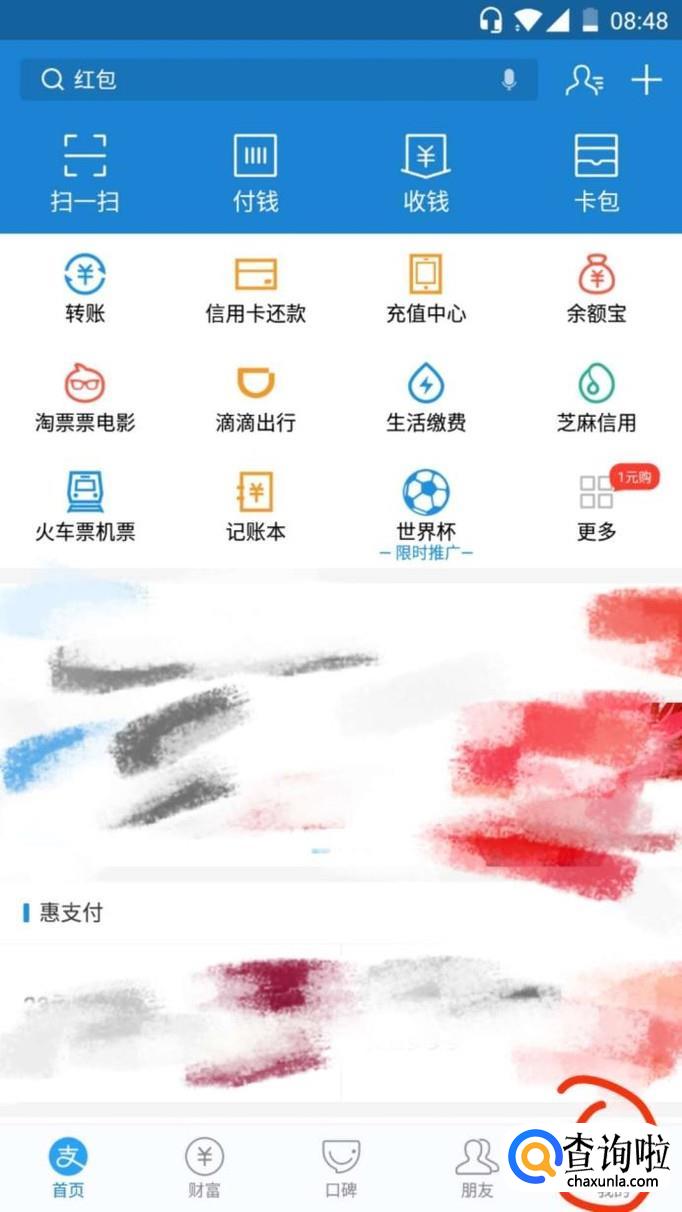Select 转账 transfer service

tap(85, 288)
